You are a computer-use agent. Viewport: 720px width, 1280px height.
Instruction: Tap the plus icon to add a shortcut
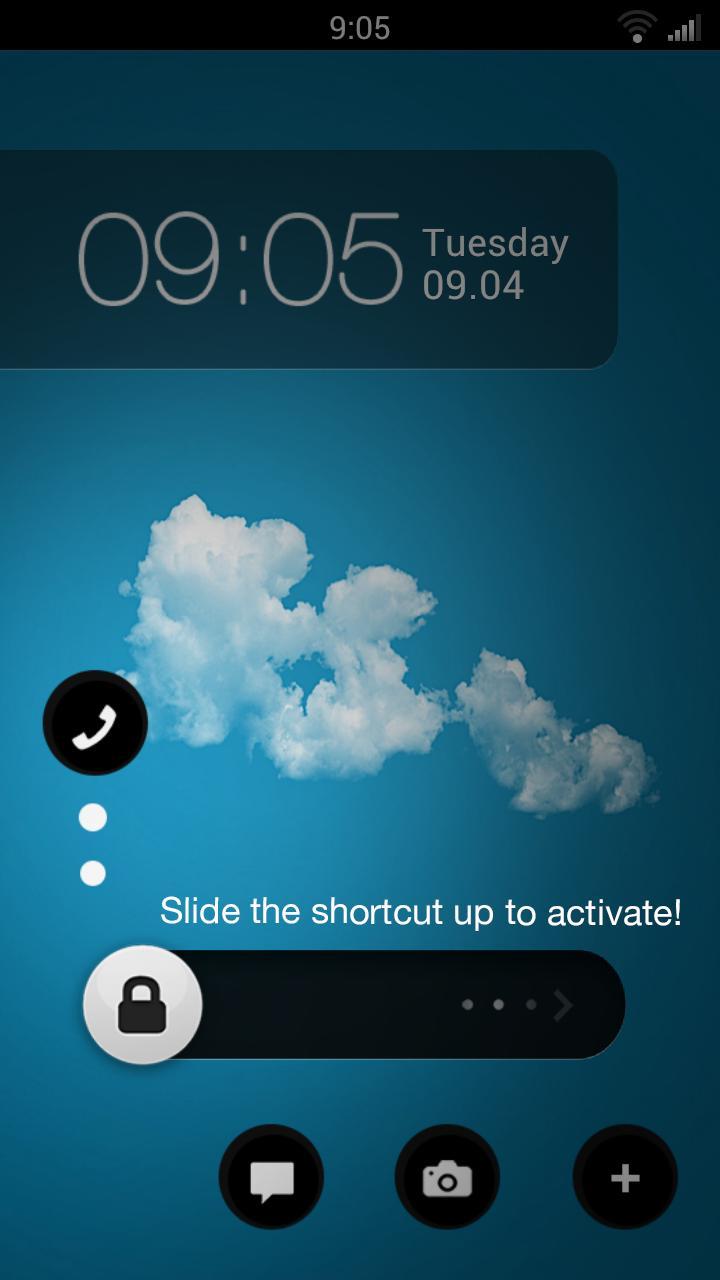tap(625, 1177)
